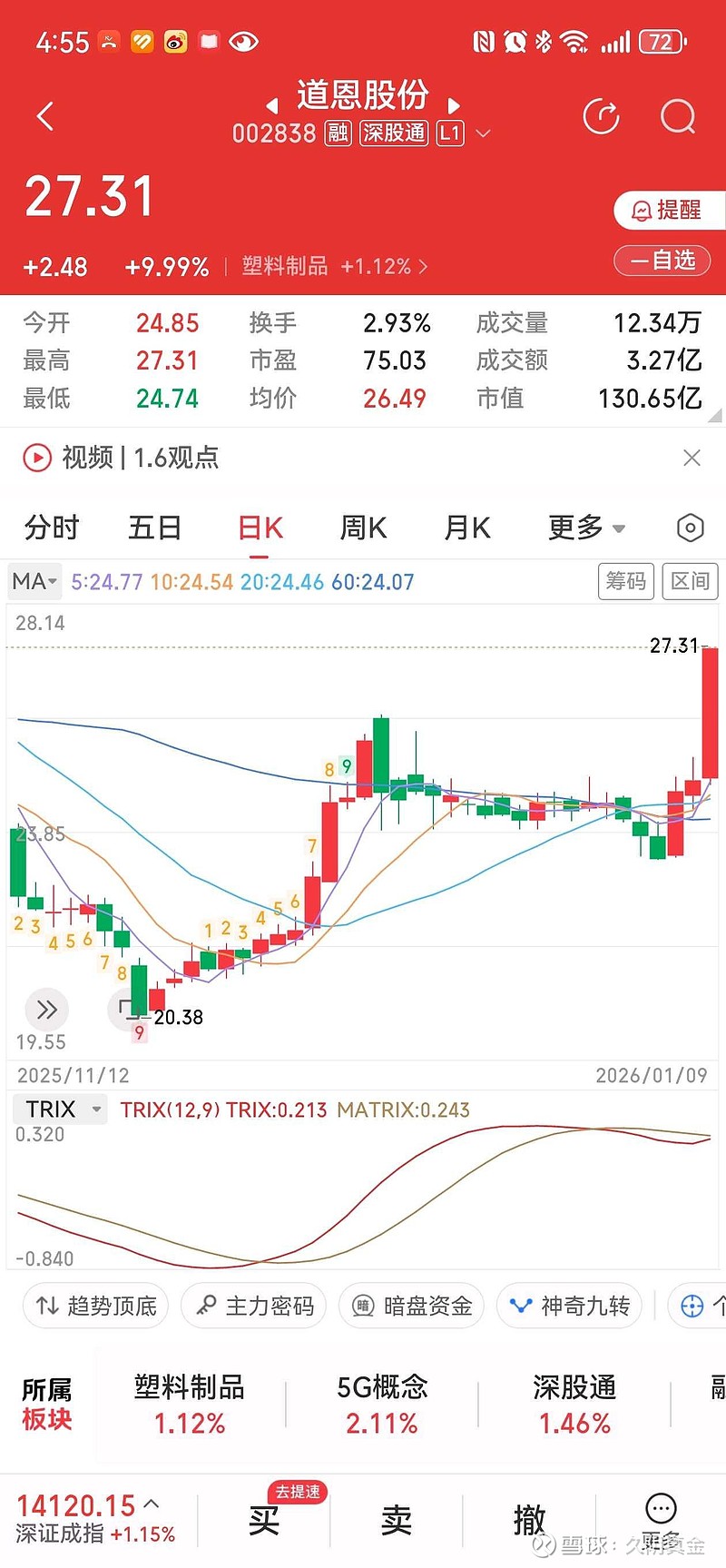This screenshot has width=726, height=1568.
Task: Open chart settings via the gear icon
Action: pos(689,528)
